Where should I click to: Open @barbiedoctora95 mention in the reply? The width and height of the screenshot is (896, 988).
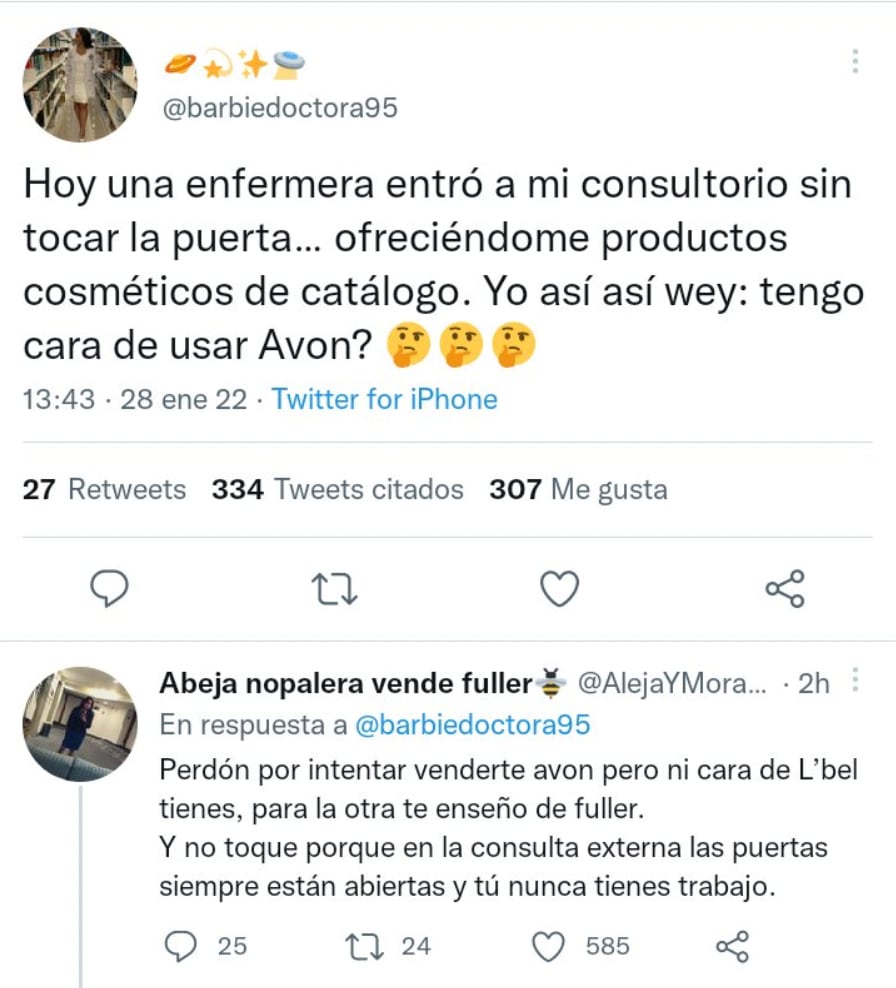click(473, 726)
